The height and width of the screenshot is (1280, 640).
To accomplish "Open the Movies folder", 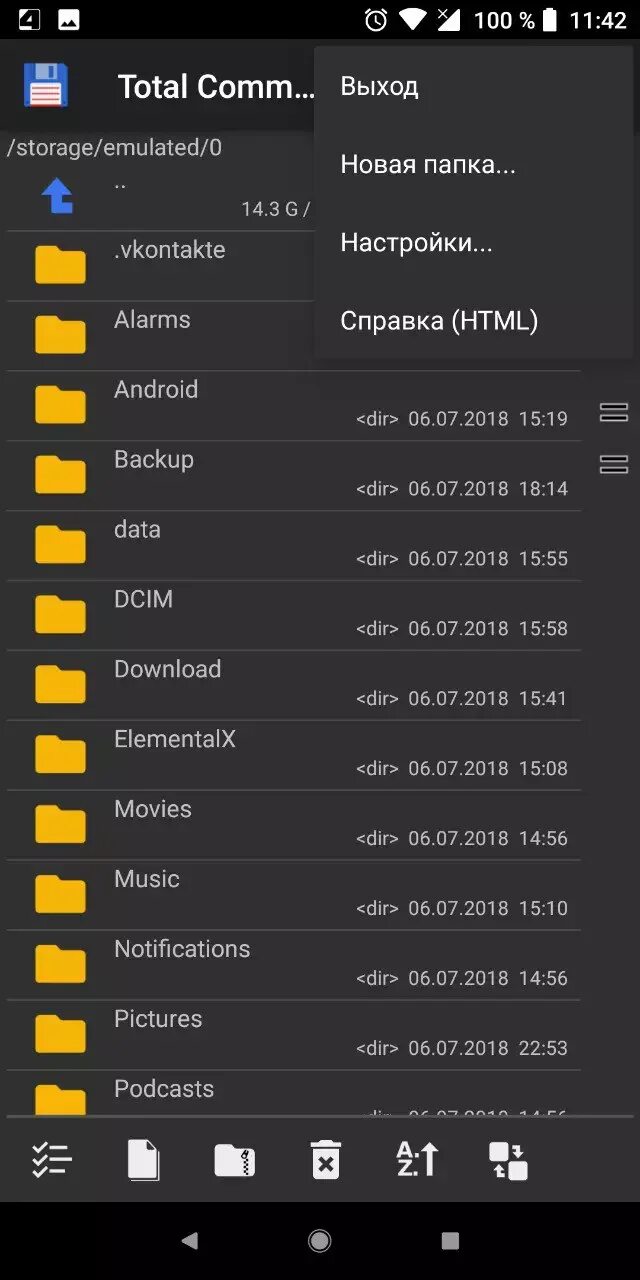I will [293, 826].
